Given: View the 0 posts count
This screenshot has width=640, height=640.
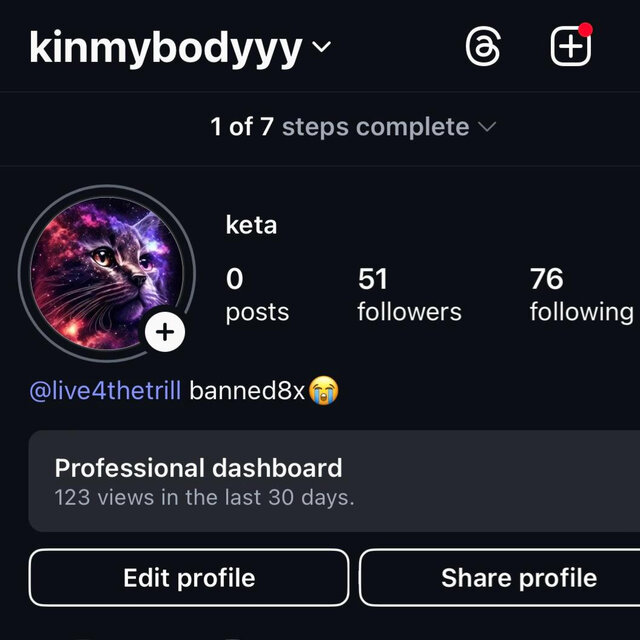Looking at the screenshot, I should [x=256, y=294].
